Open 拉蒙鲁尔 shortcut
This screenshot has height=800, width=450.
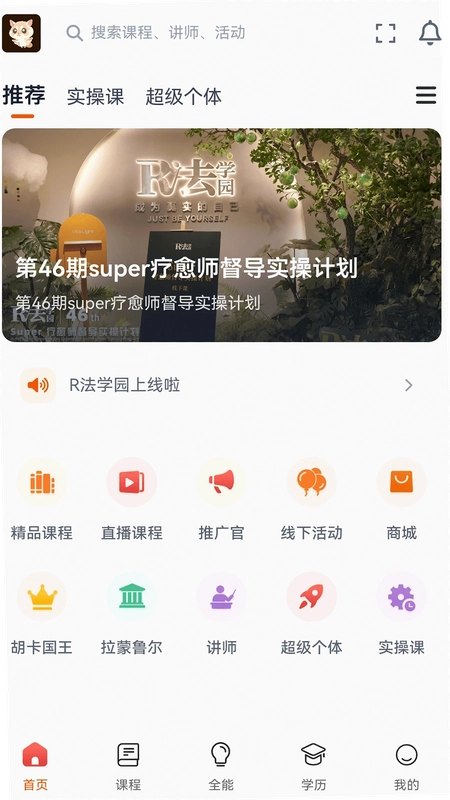[x=132, y=614]
